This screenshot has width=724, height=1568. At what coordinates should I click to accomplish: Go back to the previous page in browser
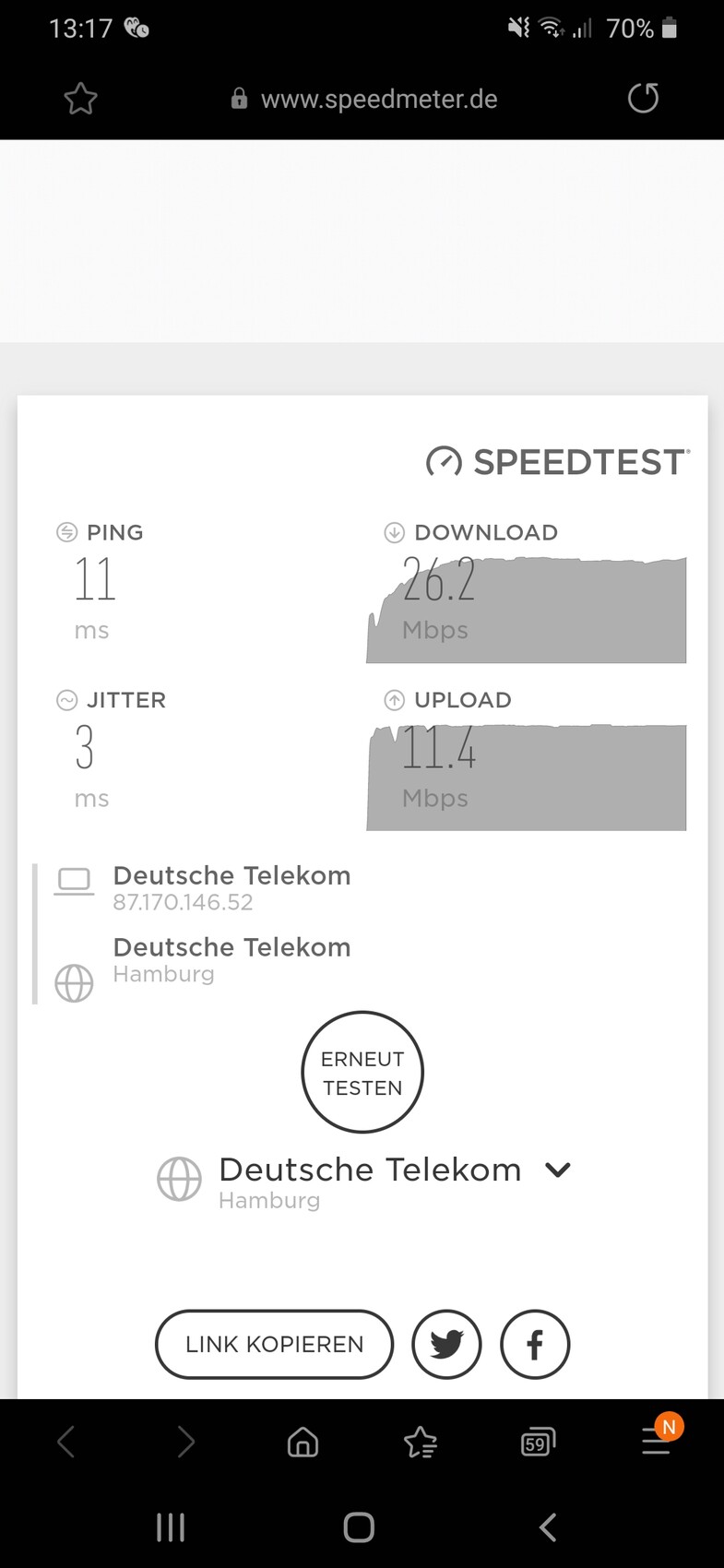[66, 1442]
